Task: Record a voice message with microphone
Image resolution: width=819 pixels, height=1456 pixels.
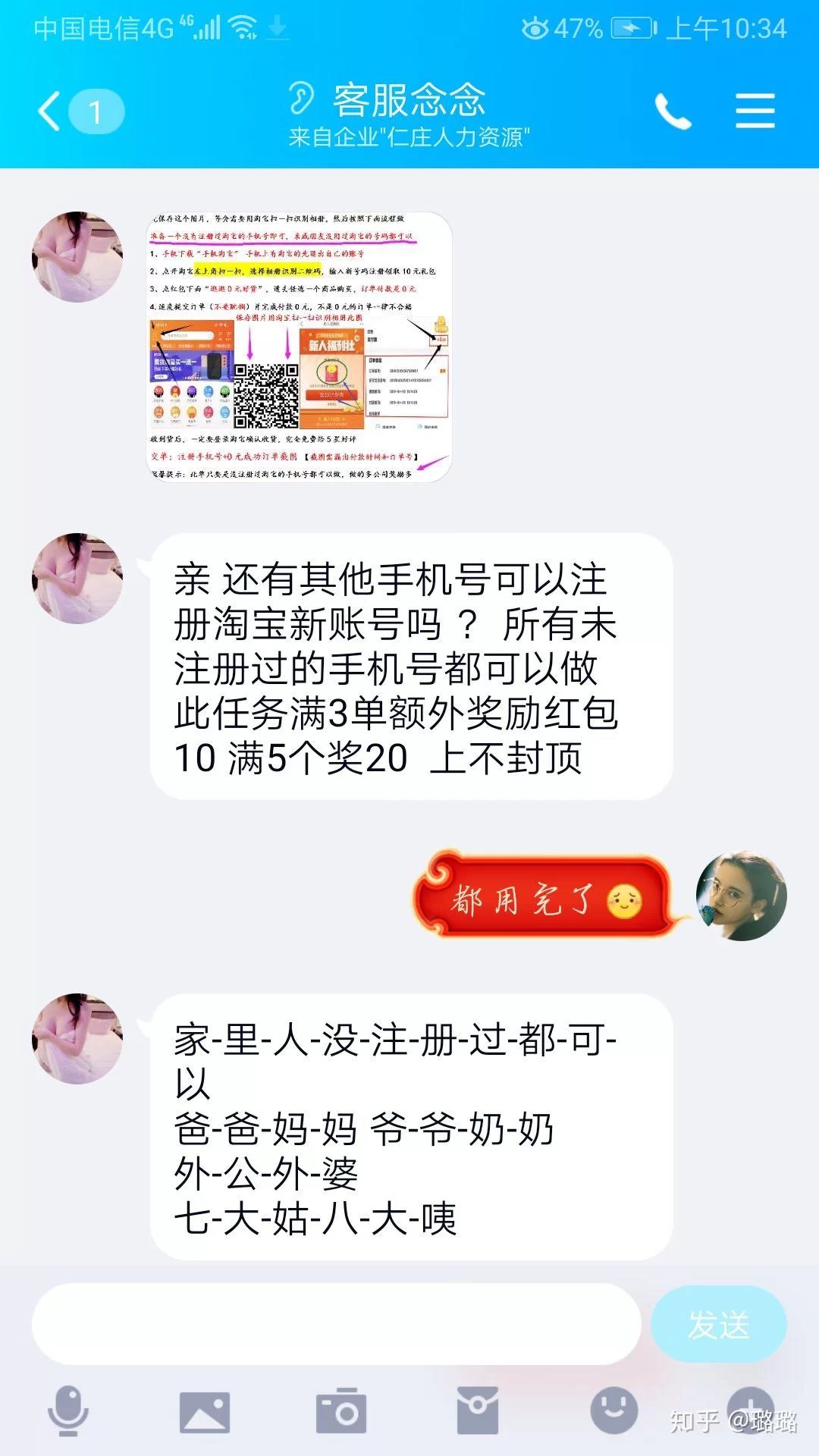Action: tap(68, 1410)
